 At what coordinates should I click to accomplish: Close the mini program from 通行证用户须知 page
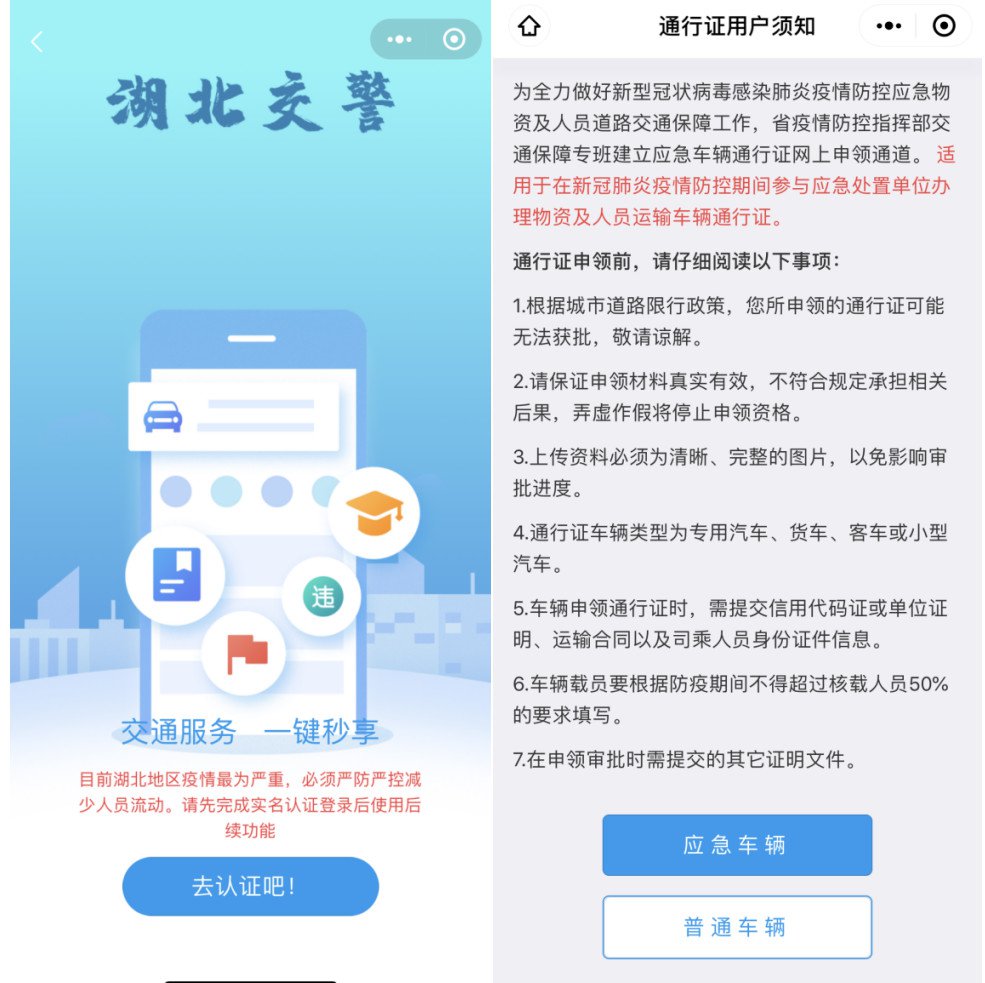pos(943,27)
